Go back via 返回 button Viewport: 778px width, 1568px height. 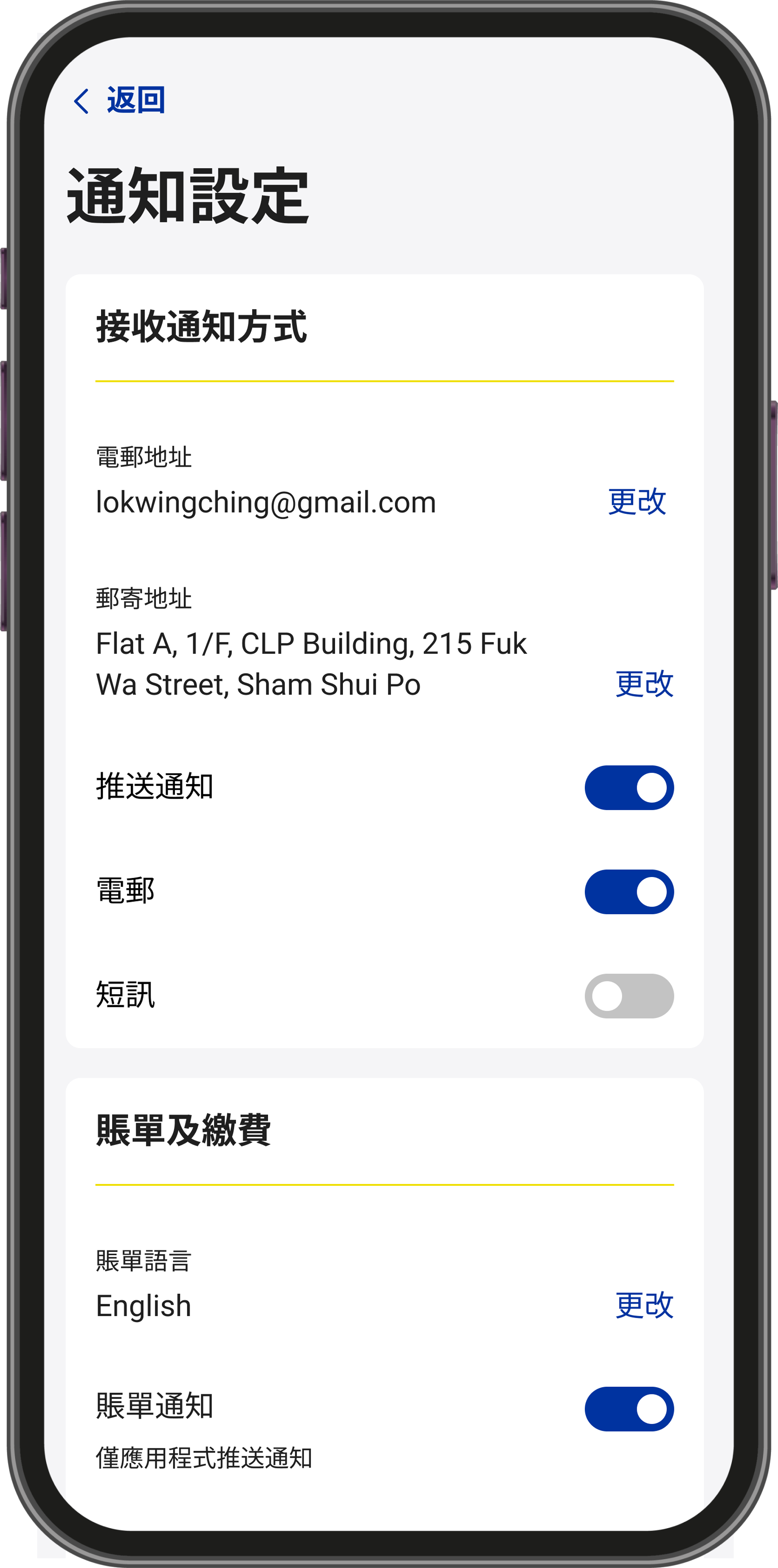[x=120, y=101]
